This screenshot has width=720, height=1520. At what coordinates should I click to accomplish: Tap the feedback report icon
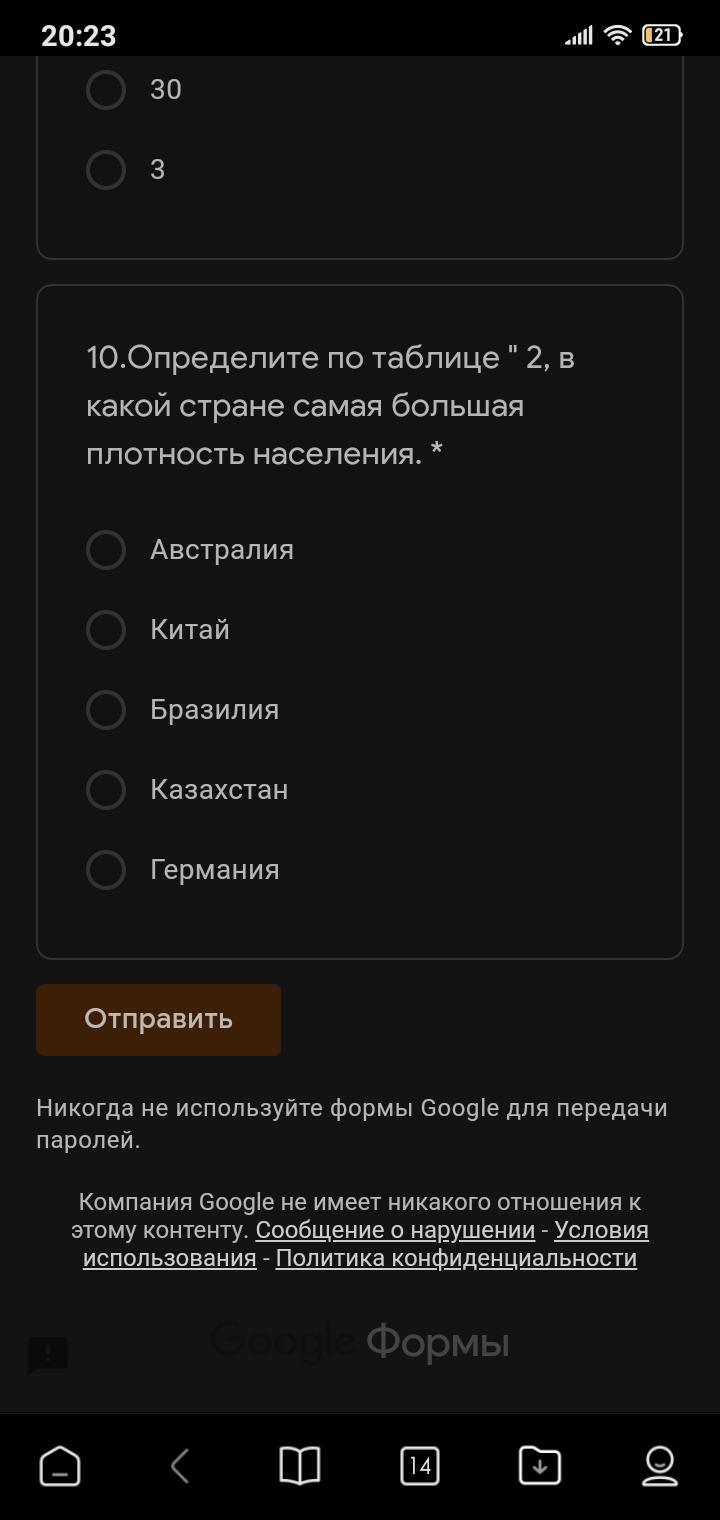tap(48, 1356)
